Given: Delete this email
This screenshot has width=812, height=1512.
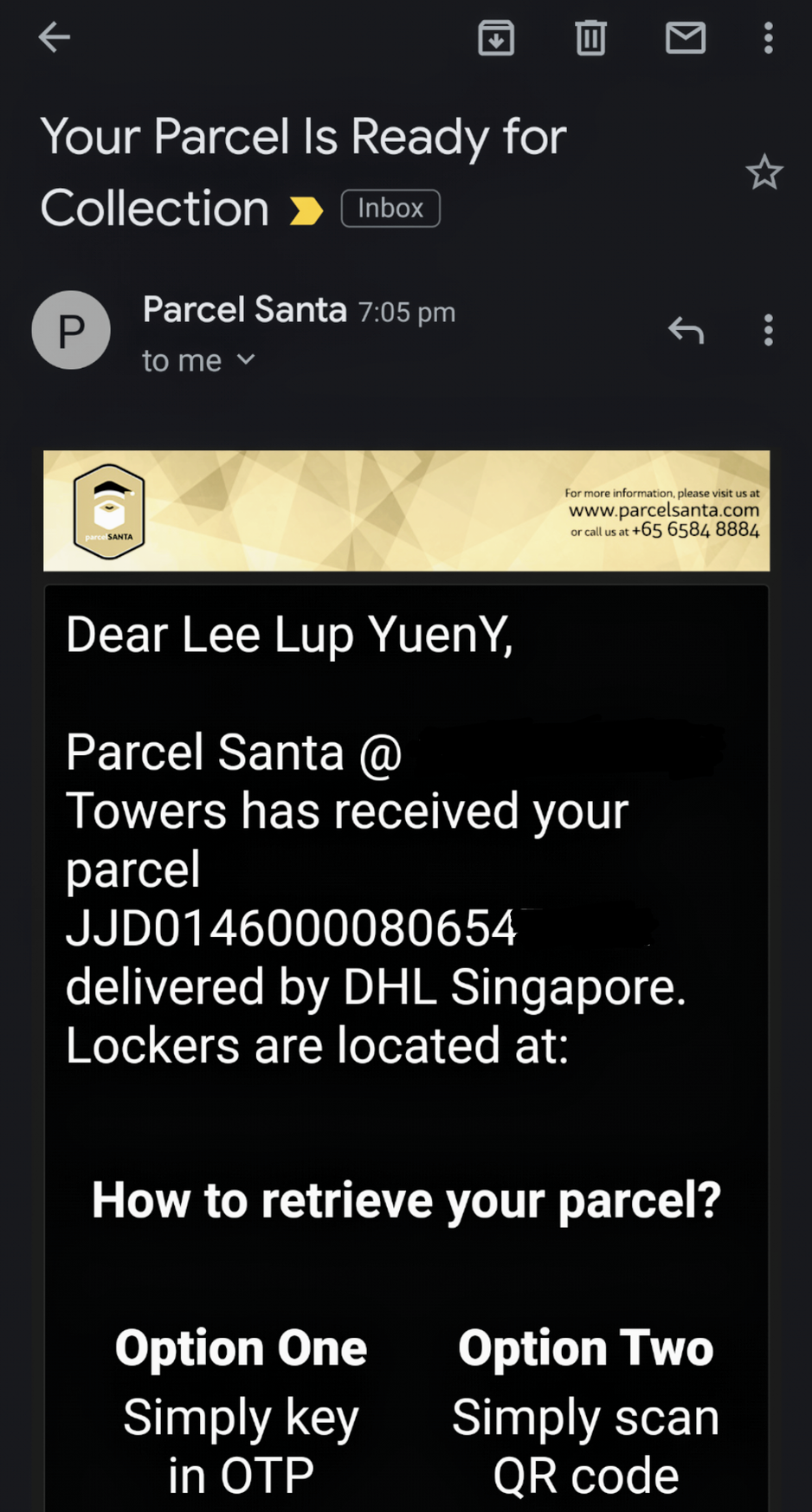Looking at the screenshot, I should [x=590, y=38].
